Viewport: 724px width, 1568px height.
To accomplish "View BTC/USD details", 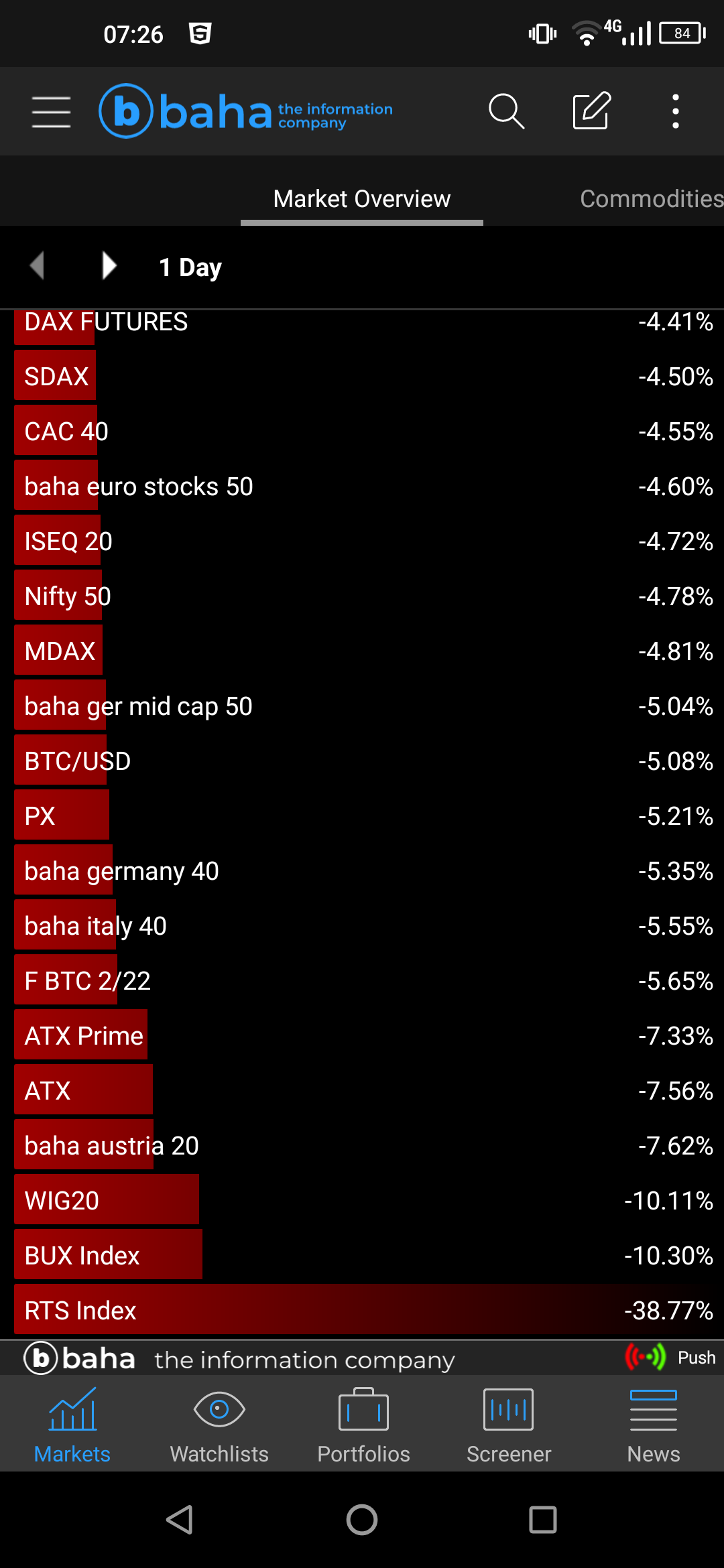I will click(362, 761).
